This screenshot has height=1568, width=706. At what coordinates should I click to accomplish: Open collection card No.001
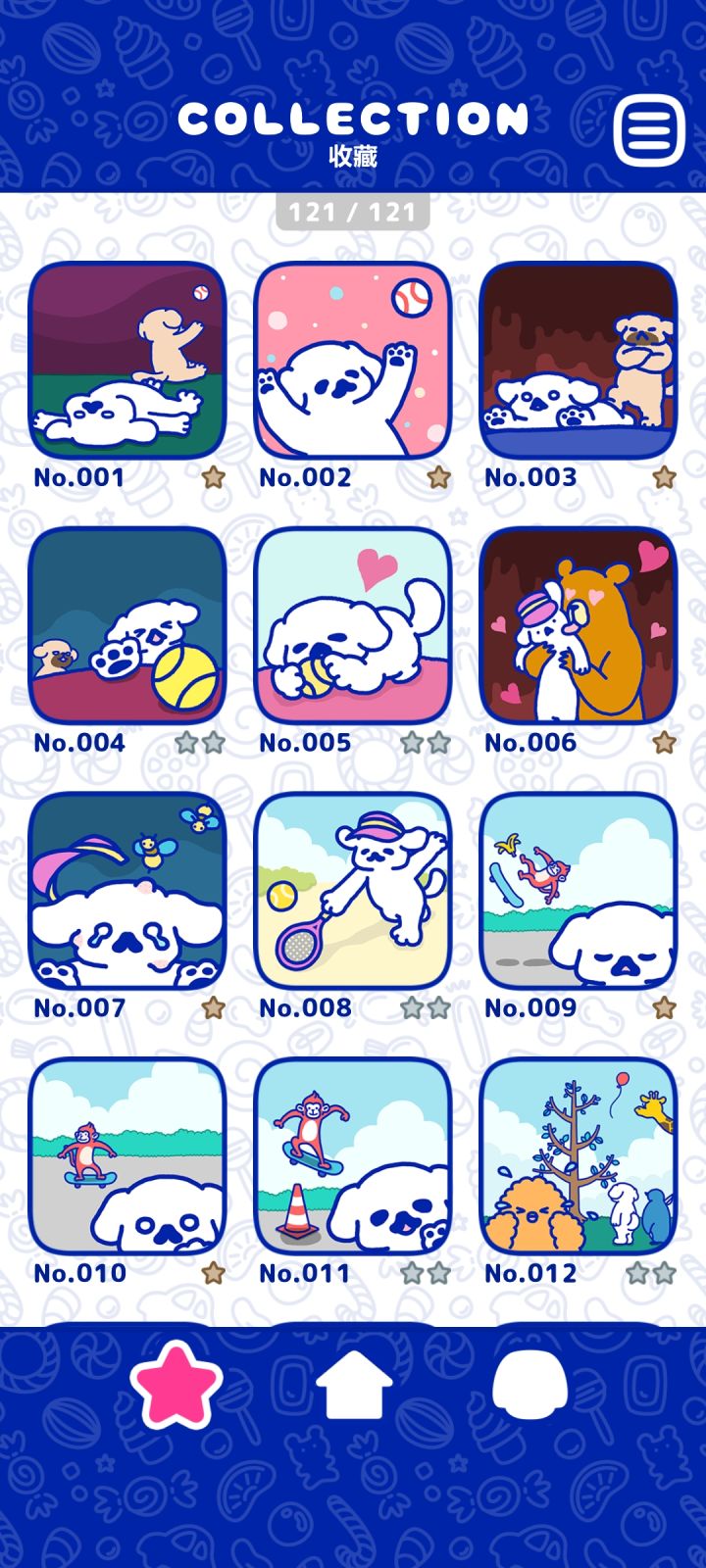[x=127, y=360]
